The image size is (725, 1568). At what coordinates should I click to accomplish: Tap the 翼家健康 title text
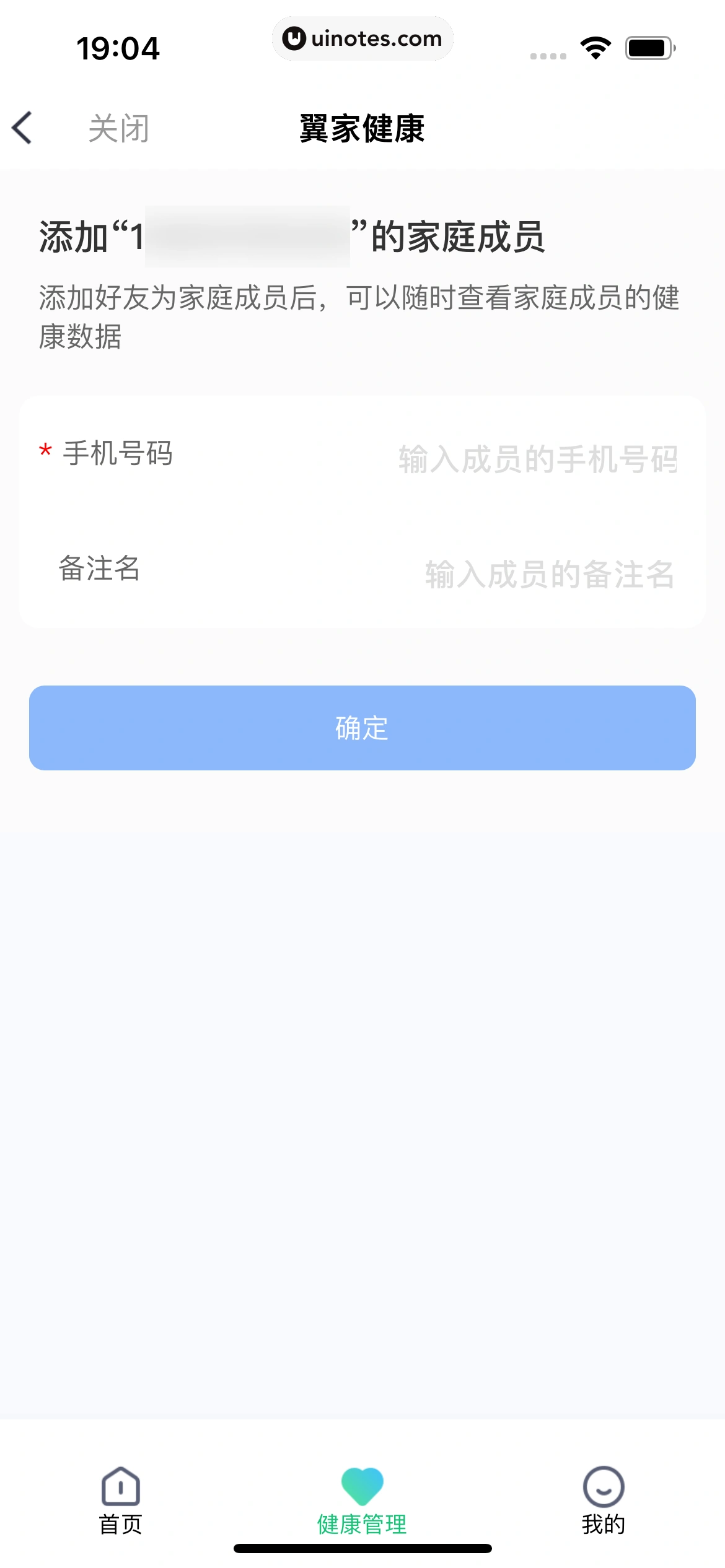click(362, 128)
